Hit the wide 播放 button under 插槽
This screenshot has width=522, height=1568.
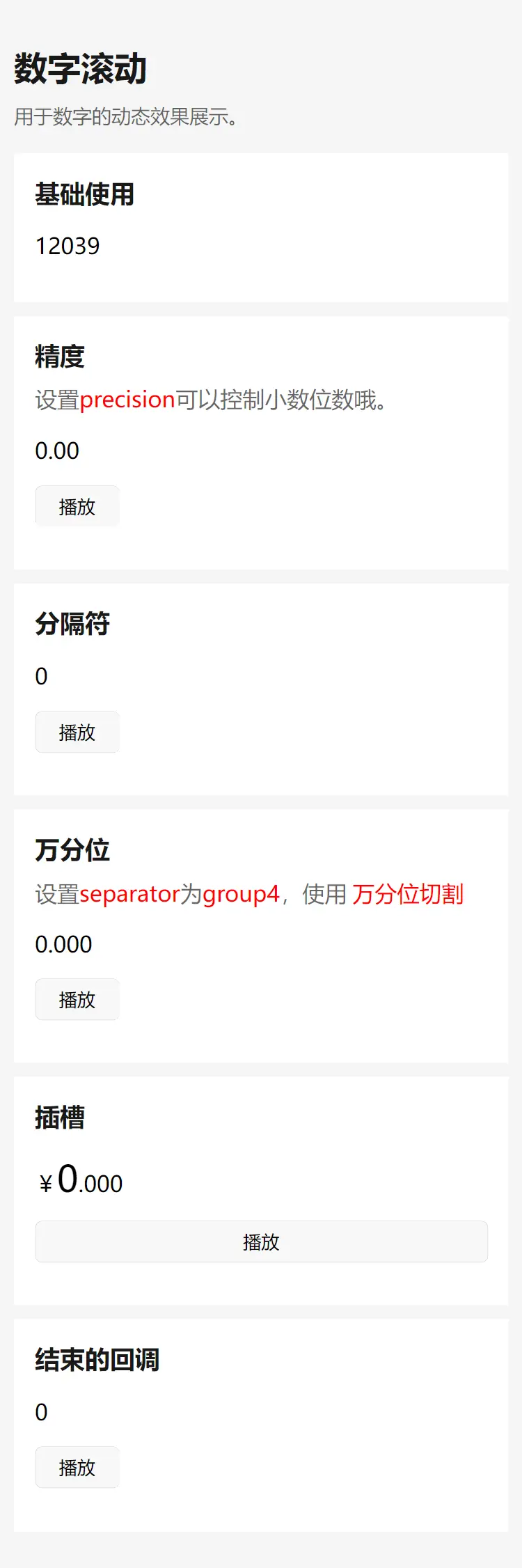[x=261, y=1241]
